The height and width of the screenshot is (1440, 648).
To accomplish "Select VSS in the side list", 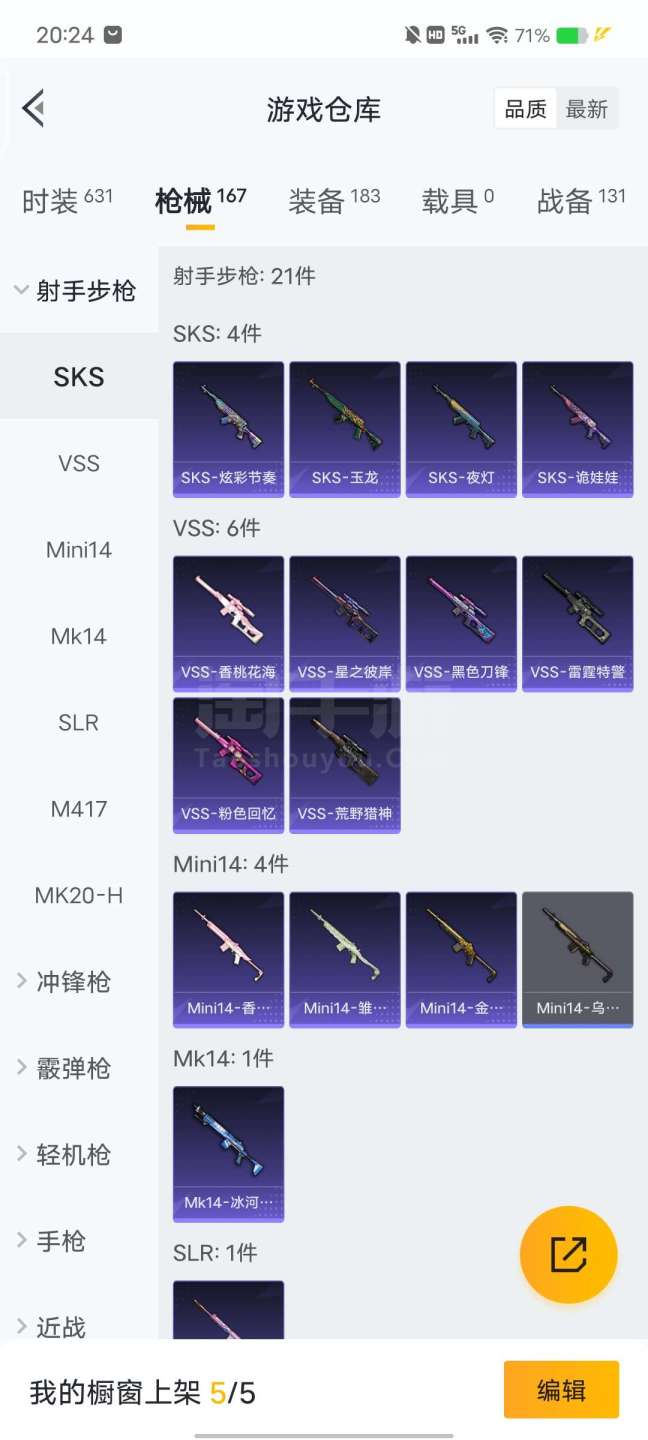I will coord(78,463).
